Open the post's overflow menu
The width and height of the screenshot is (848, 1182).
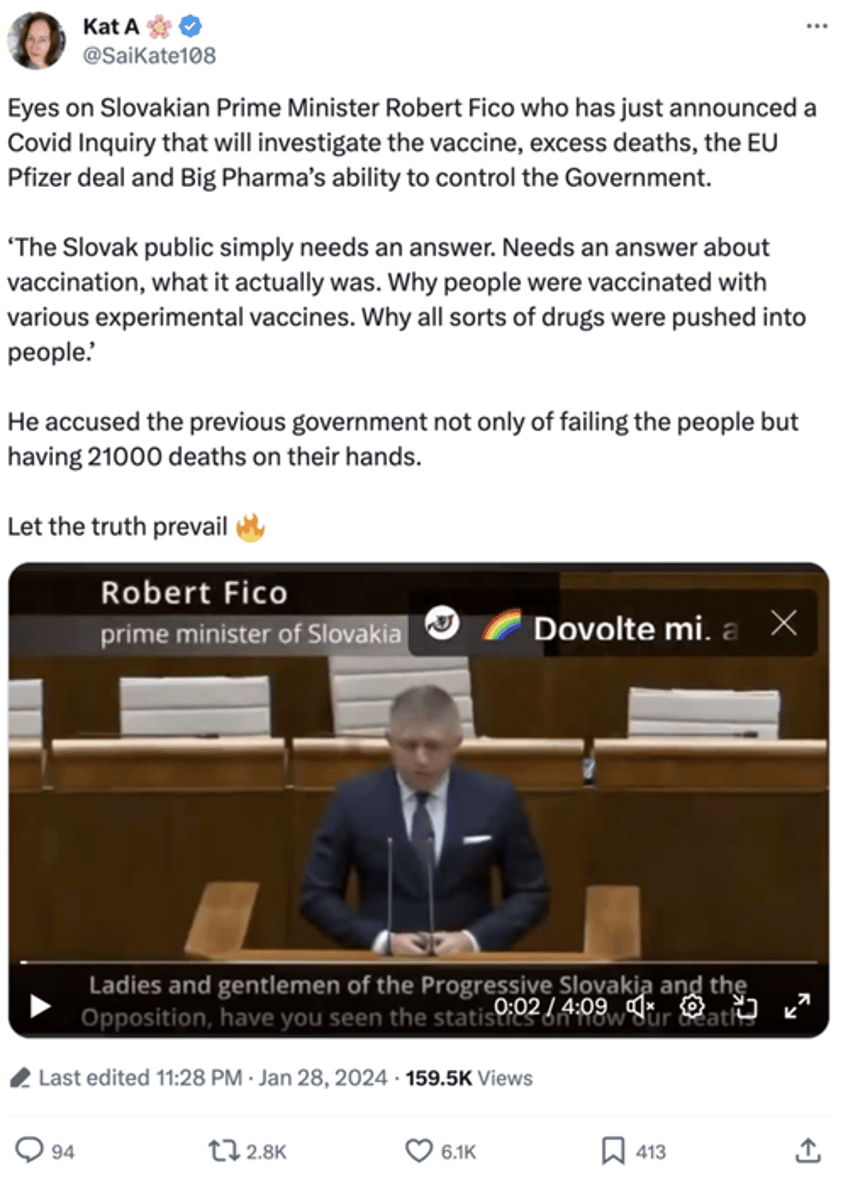816,25
